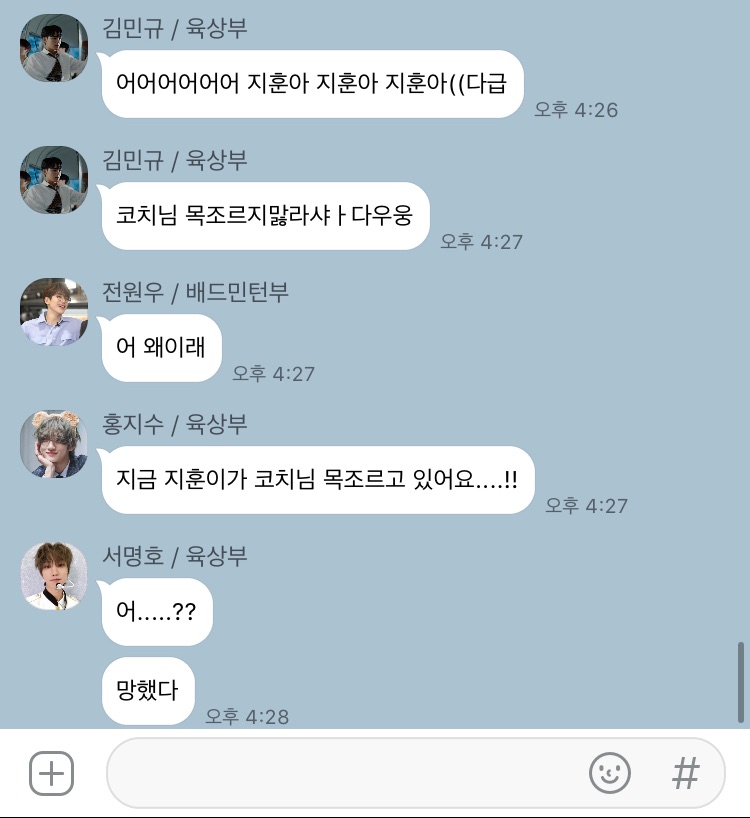Tap the hashtag search icon

[x=685, y=773]
